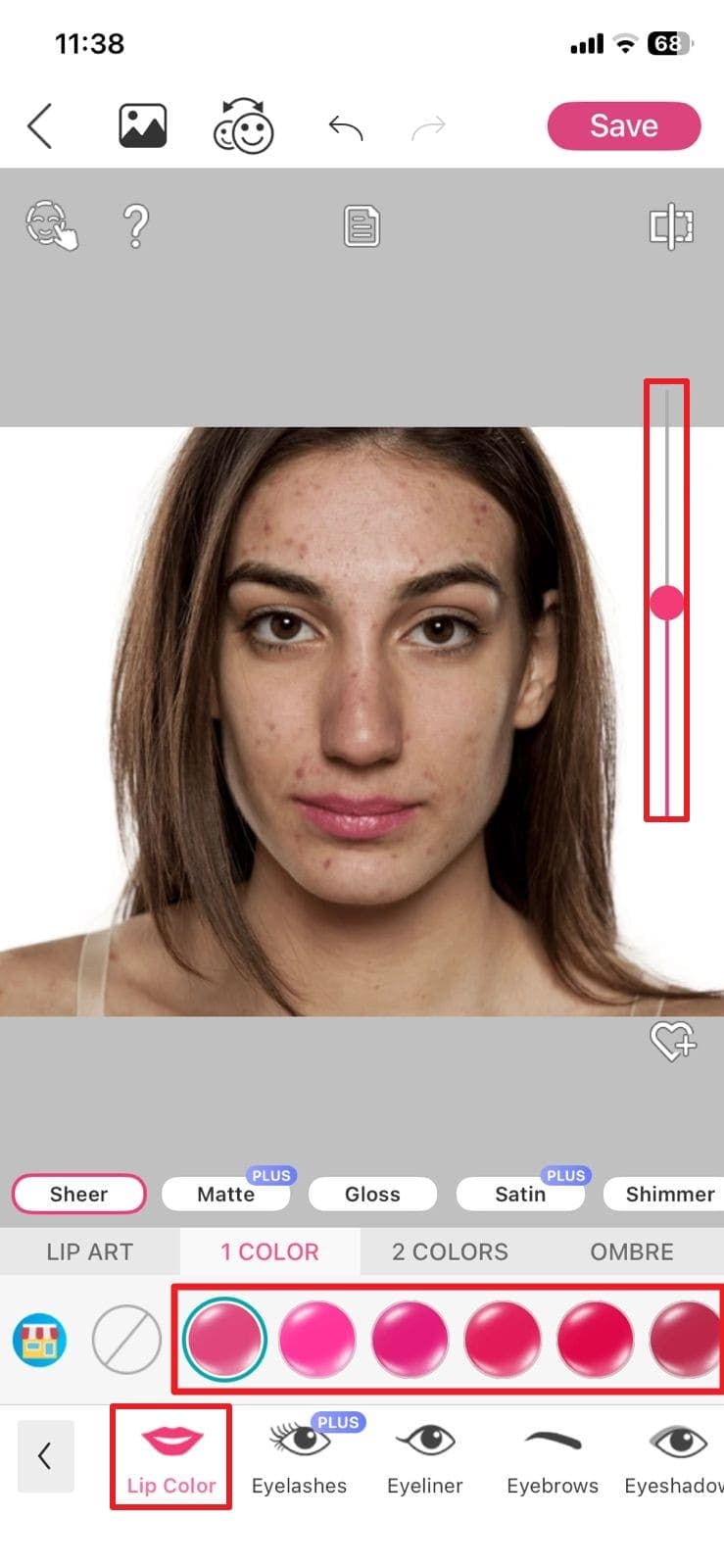724x1568 pixels.
Task: Add this look to favorites
Action: click(x=673, y=1041)
